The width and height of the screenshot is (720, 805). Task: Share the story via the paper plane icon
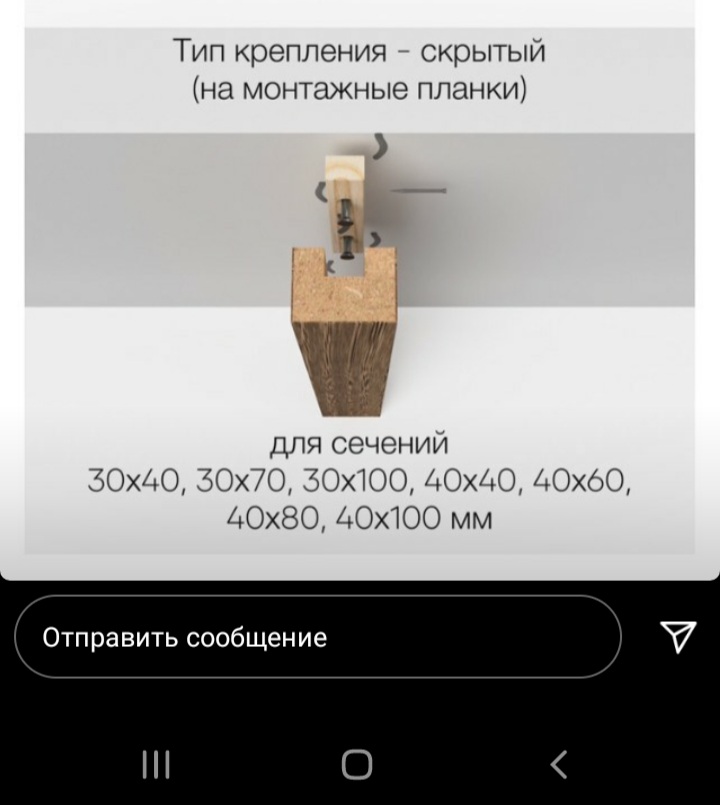(678, 637)
